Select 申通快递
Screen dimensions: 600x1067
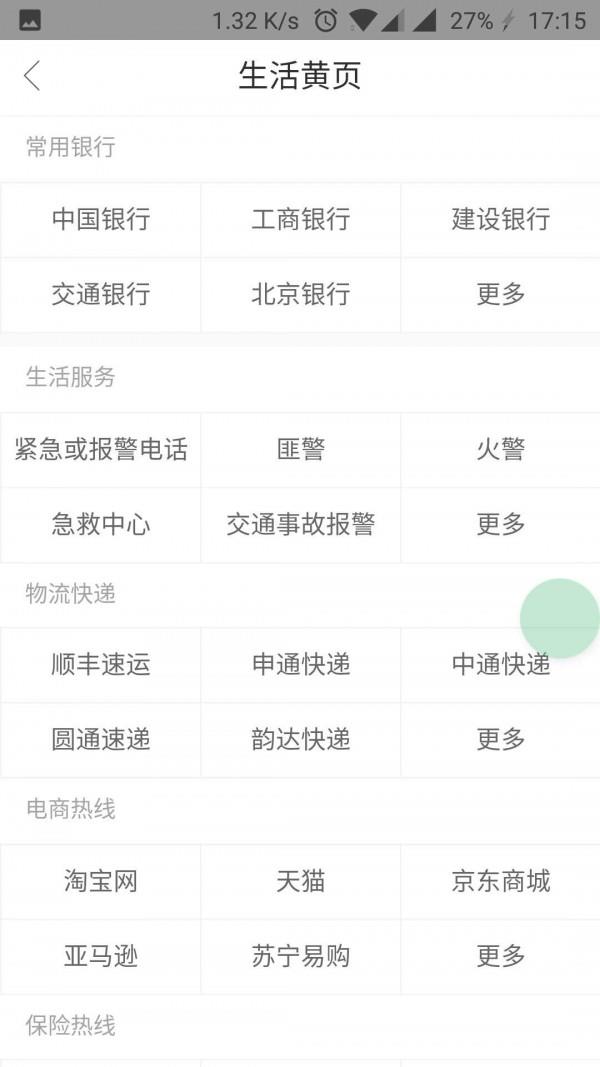click(301, 665)
